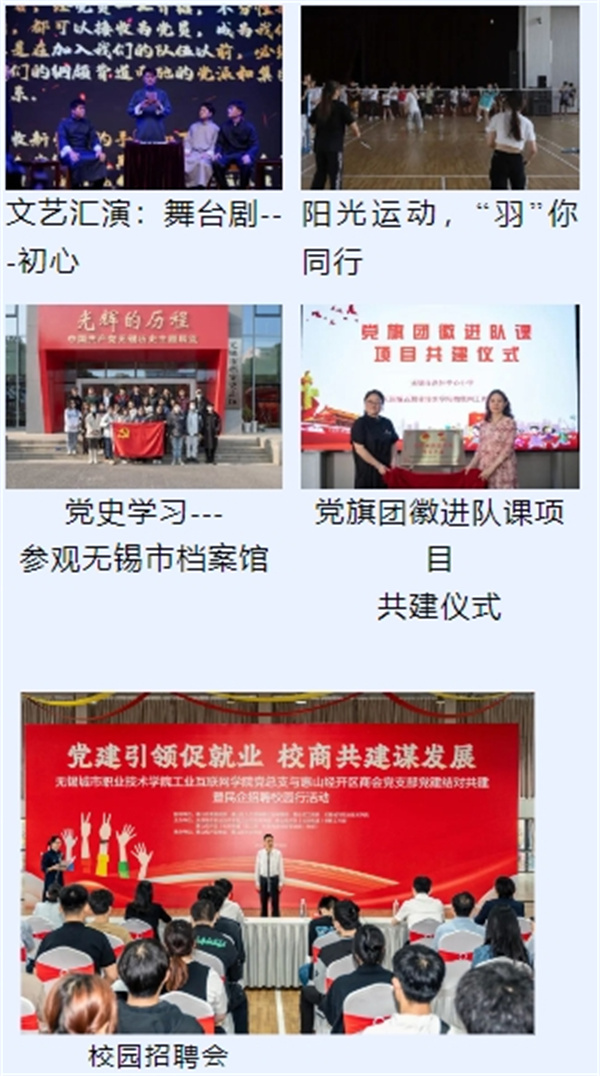The height and width of the screenshot is (1076, 600).
Task: Enlarge the 党旗团徽进队课项目共建仪式 photo
Action: click(440, 396)
